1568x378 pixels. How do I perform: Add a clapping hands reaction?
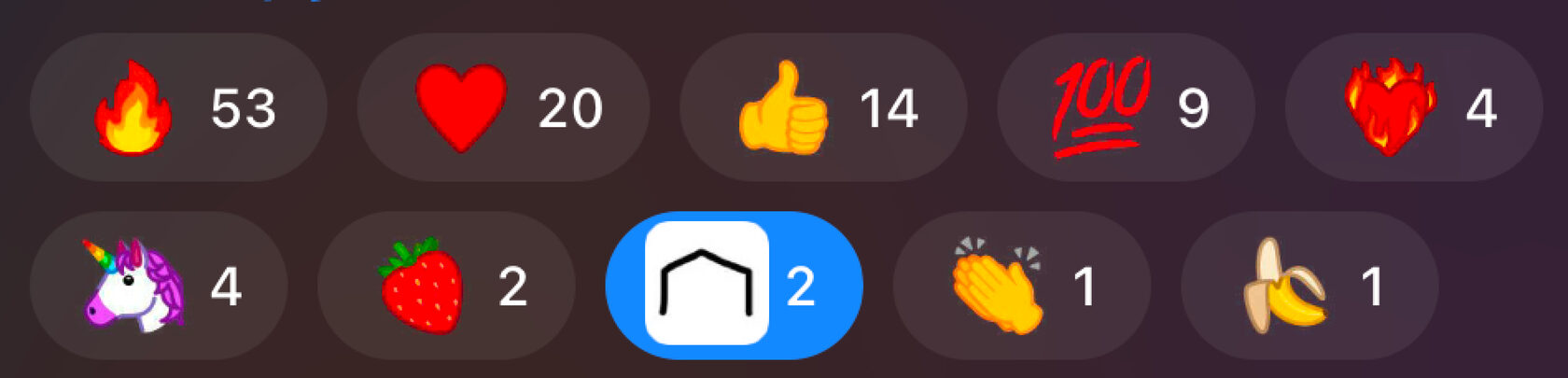pyautogui.click(x=1021, y=286)
